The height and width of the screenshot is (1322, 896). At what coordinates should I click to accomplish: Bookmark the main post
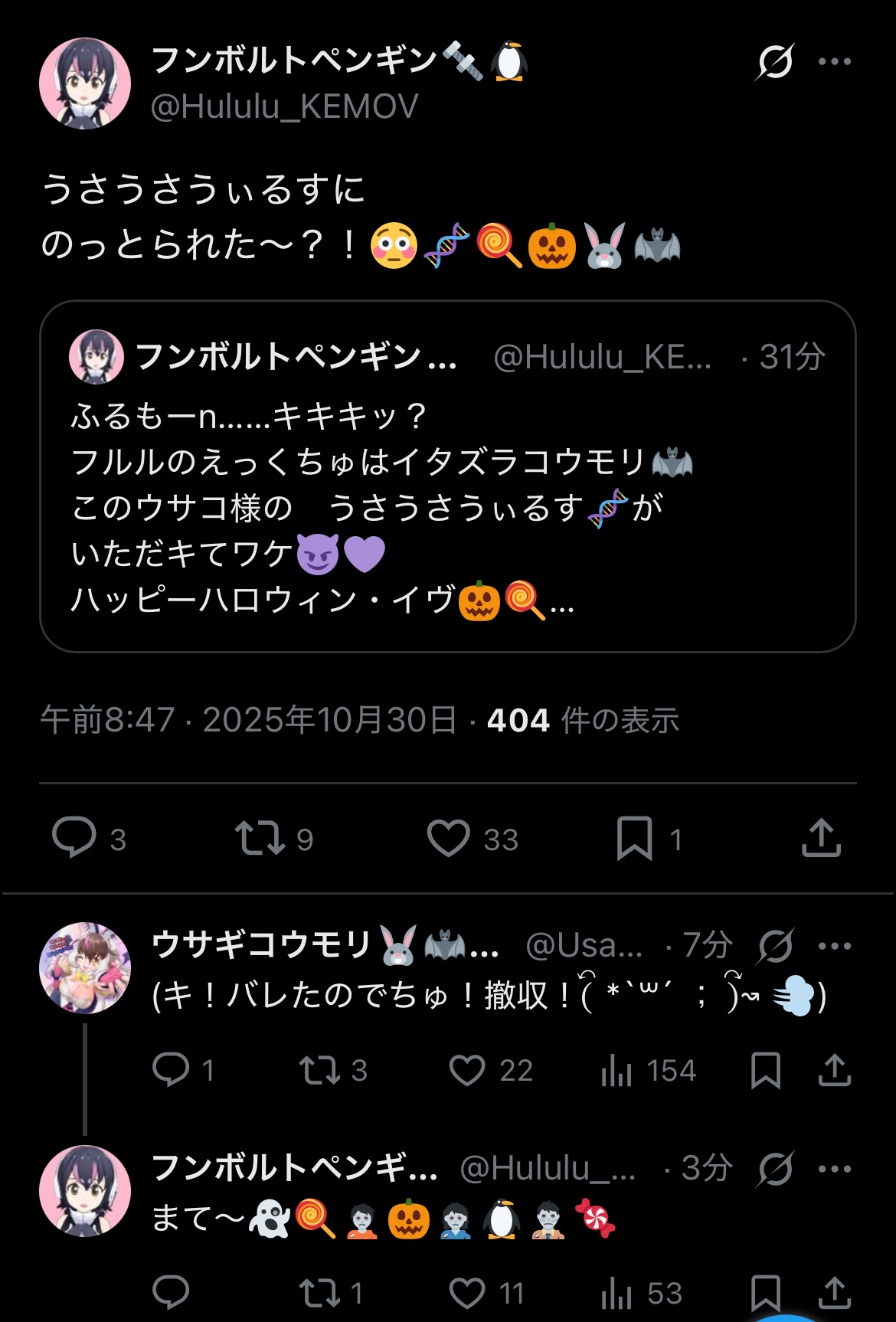coord(635,837)
